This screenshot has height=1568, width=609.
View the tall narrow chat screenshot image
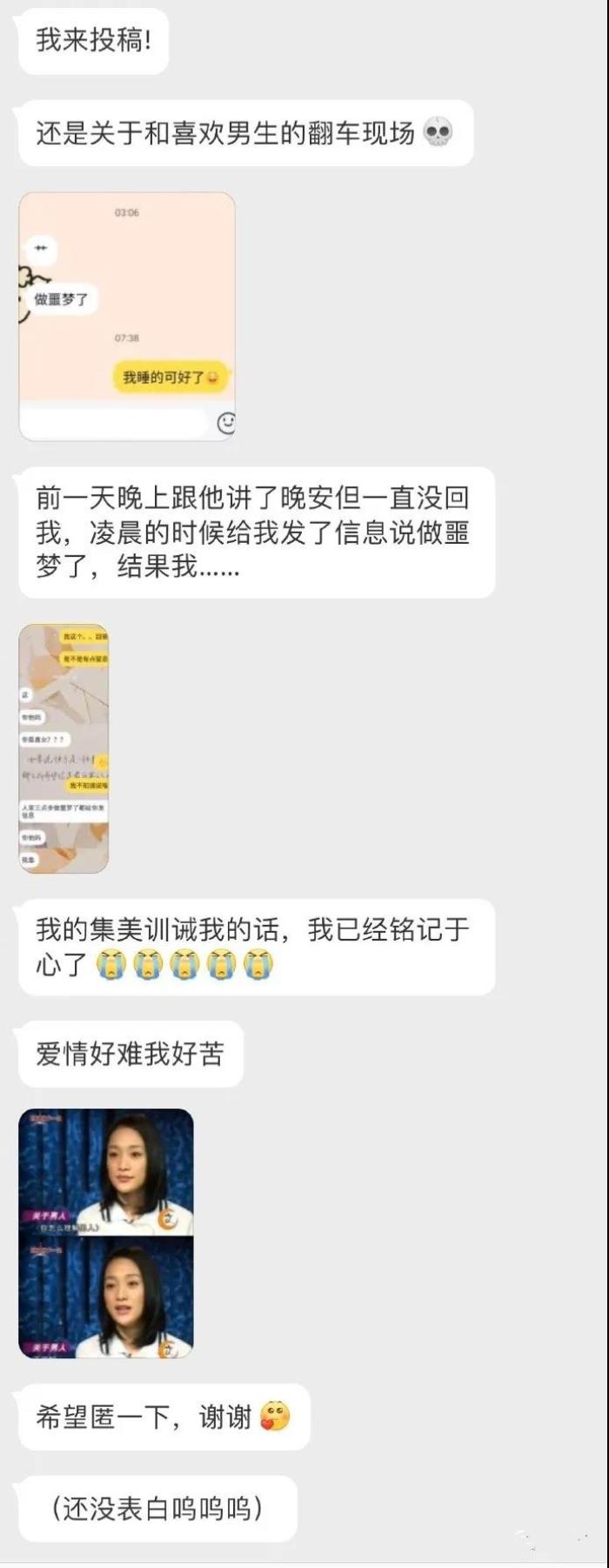64,748
